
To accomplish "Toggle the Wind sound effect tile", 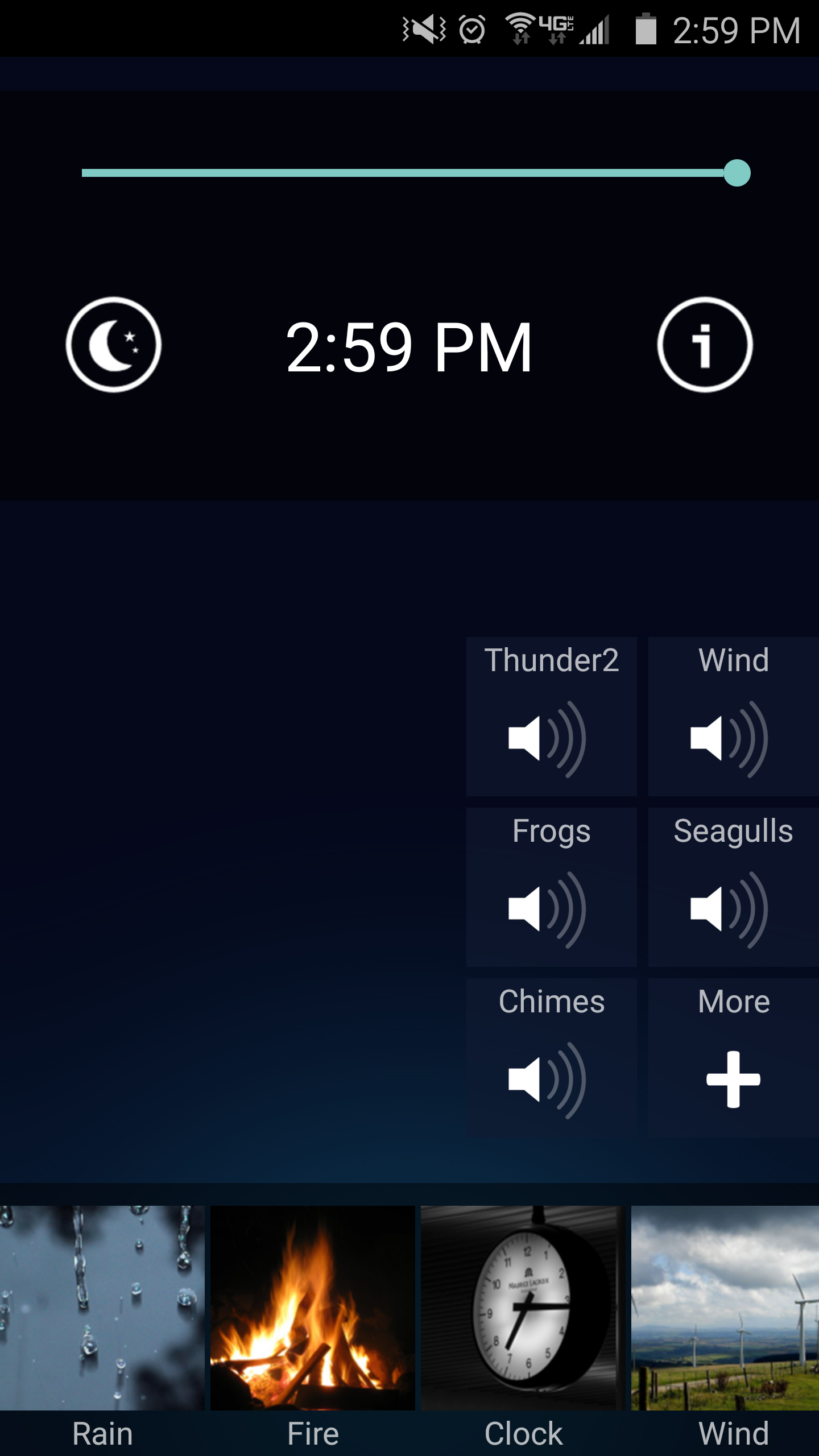I will tap(733, 718).
